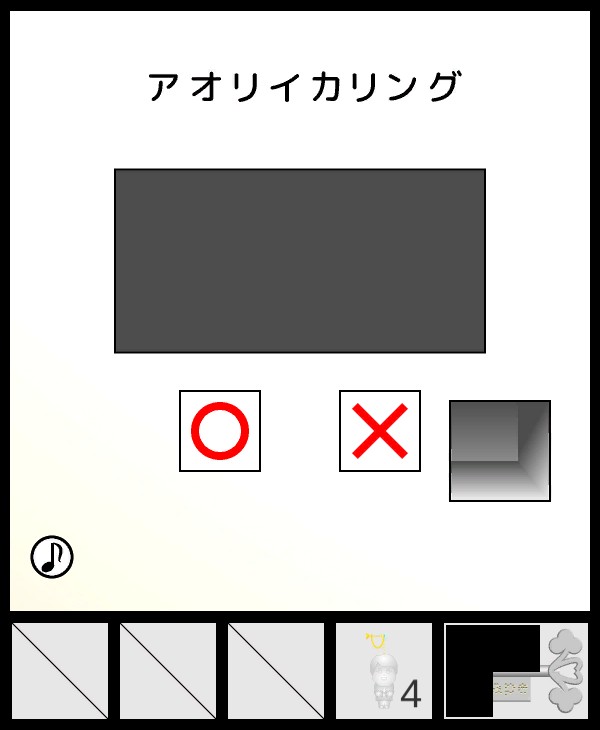This screenshot has width=600, height=730.
Task: Answer with the red circle button
Action: (220, 431)
